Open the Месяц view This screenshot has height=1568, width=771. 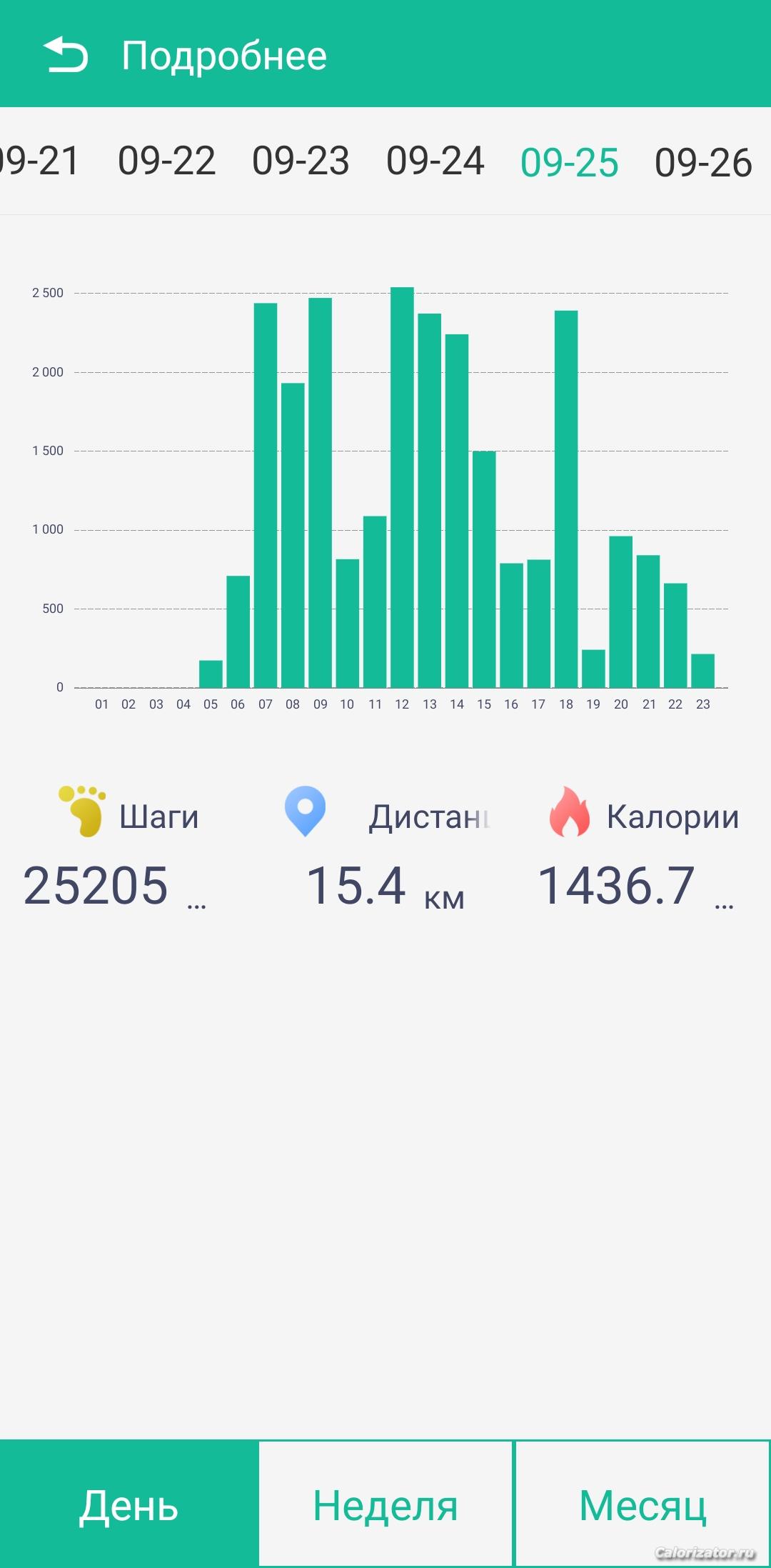tap(642, 1505)
